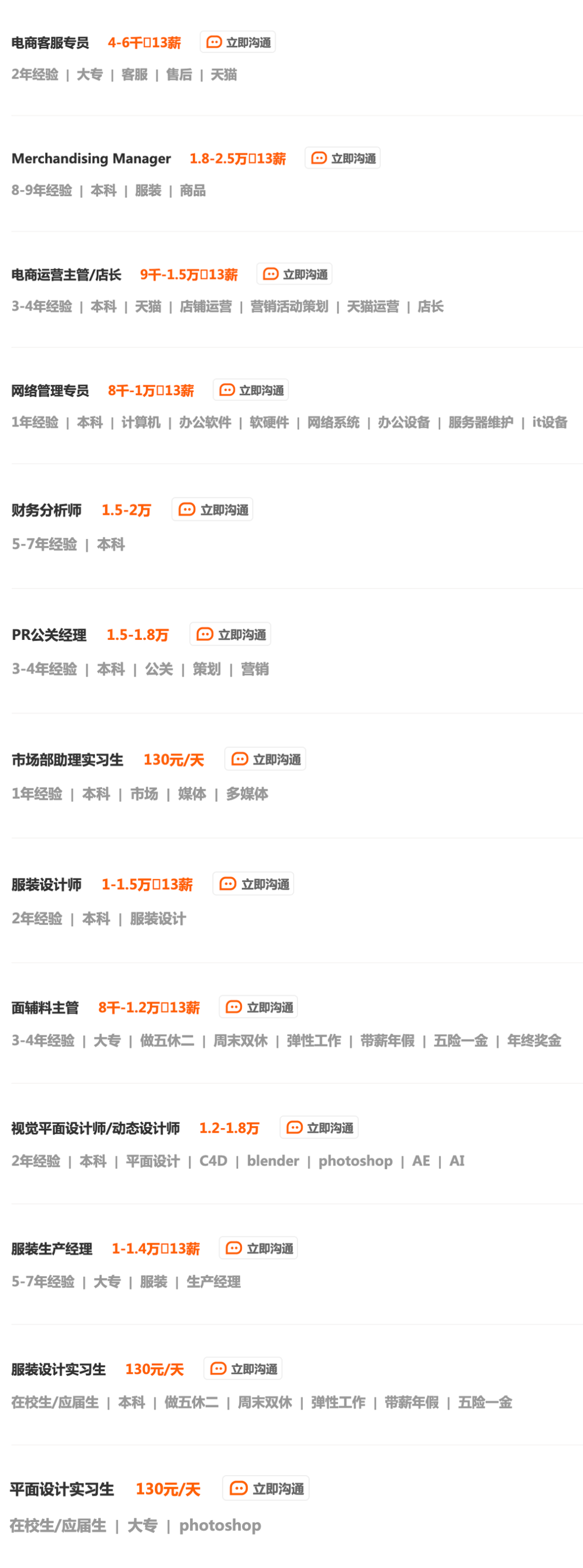Tap 立即沟通 for 电商客服专员
The width and height of the screenshot is (583, 1568).
click(x=238, y=42)
